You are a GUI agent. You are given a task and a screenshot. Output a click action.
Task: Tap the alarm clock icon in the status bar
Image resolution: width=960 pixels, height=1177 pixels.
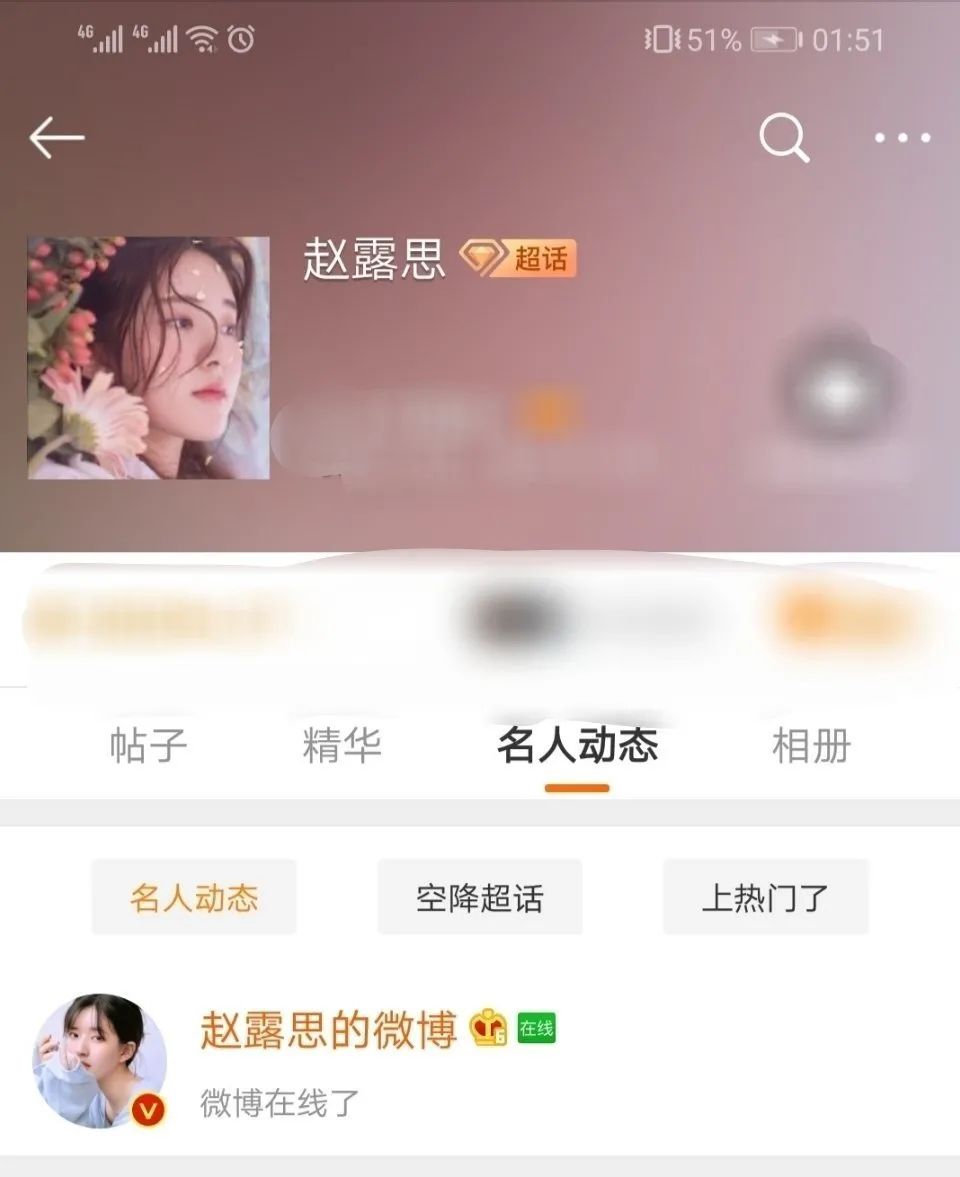(242, 36)
